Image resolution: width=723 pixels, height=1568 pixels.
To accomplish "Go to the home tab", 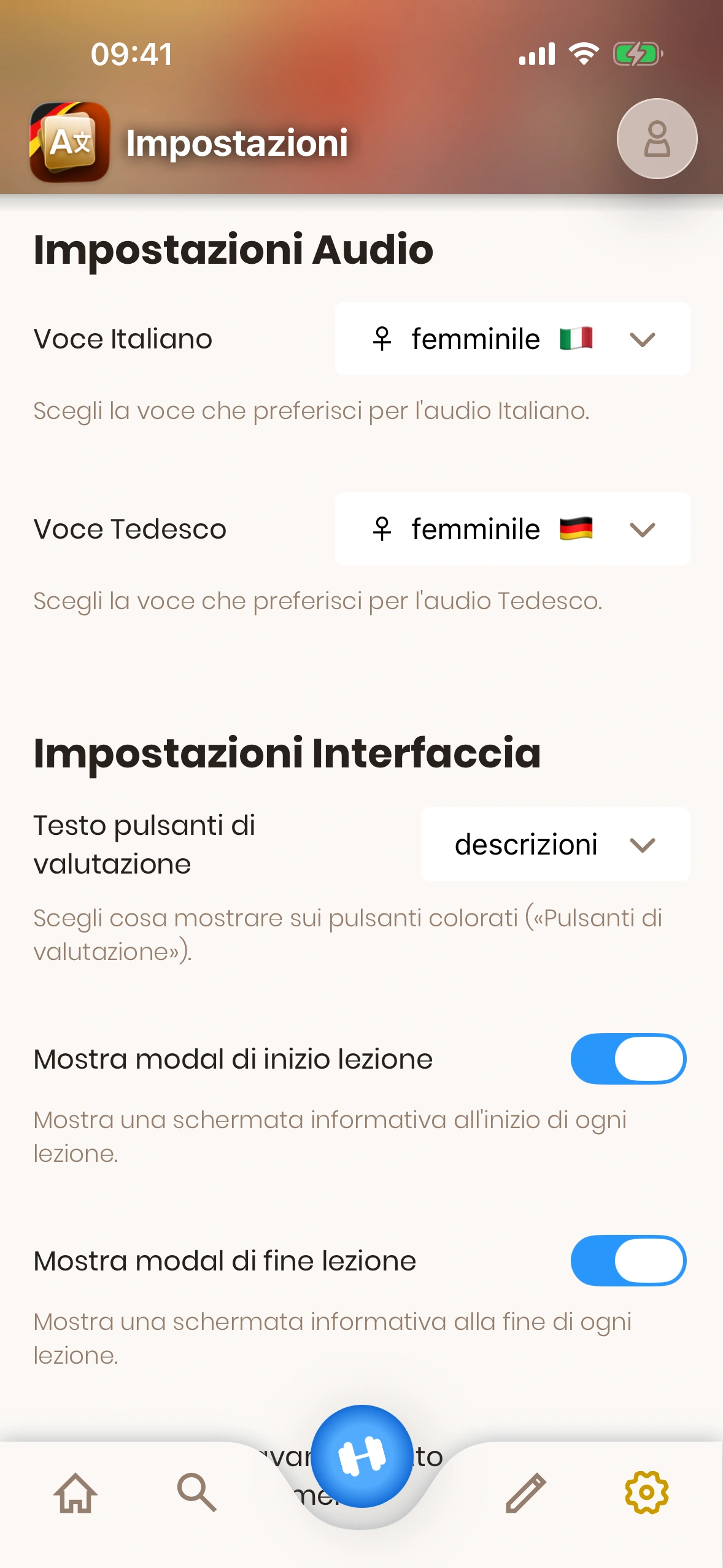I will [x=75, y=1492].
